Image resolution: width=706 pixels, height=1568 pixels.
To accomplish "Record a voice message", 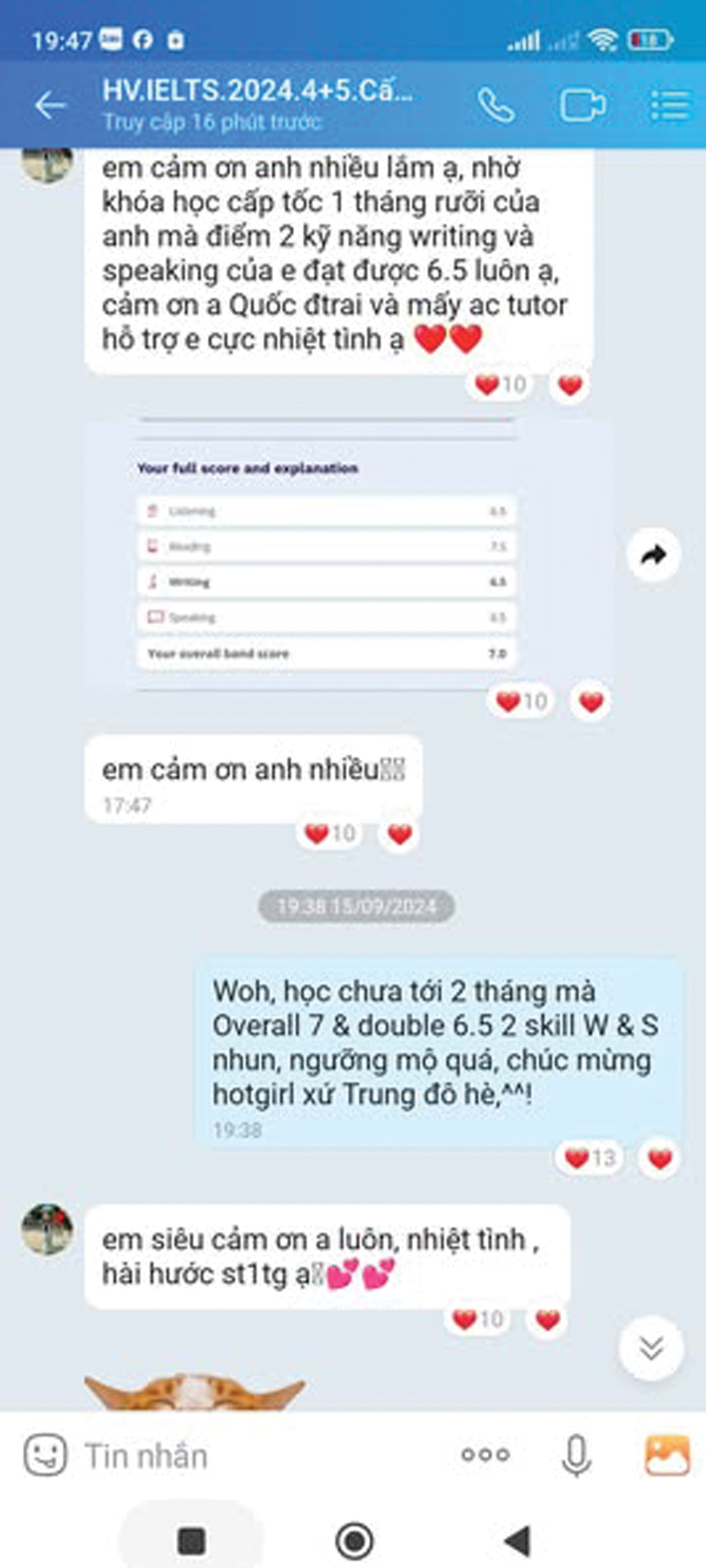I will tap(577, 1455).
